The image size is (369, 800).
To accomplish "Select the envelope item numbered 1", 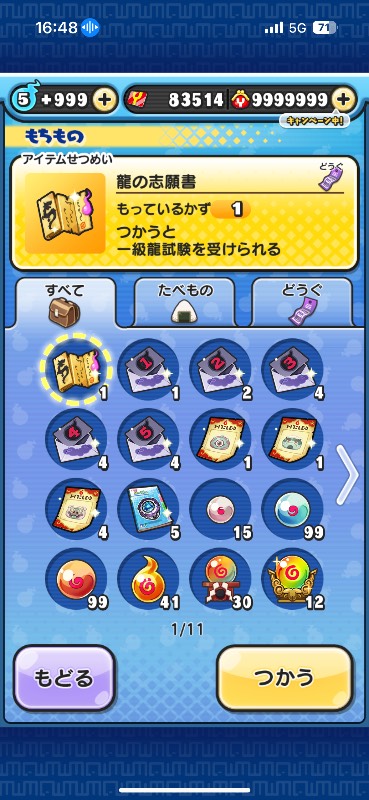I will click(148, 369).
